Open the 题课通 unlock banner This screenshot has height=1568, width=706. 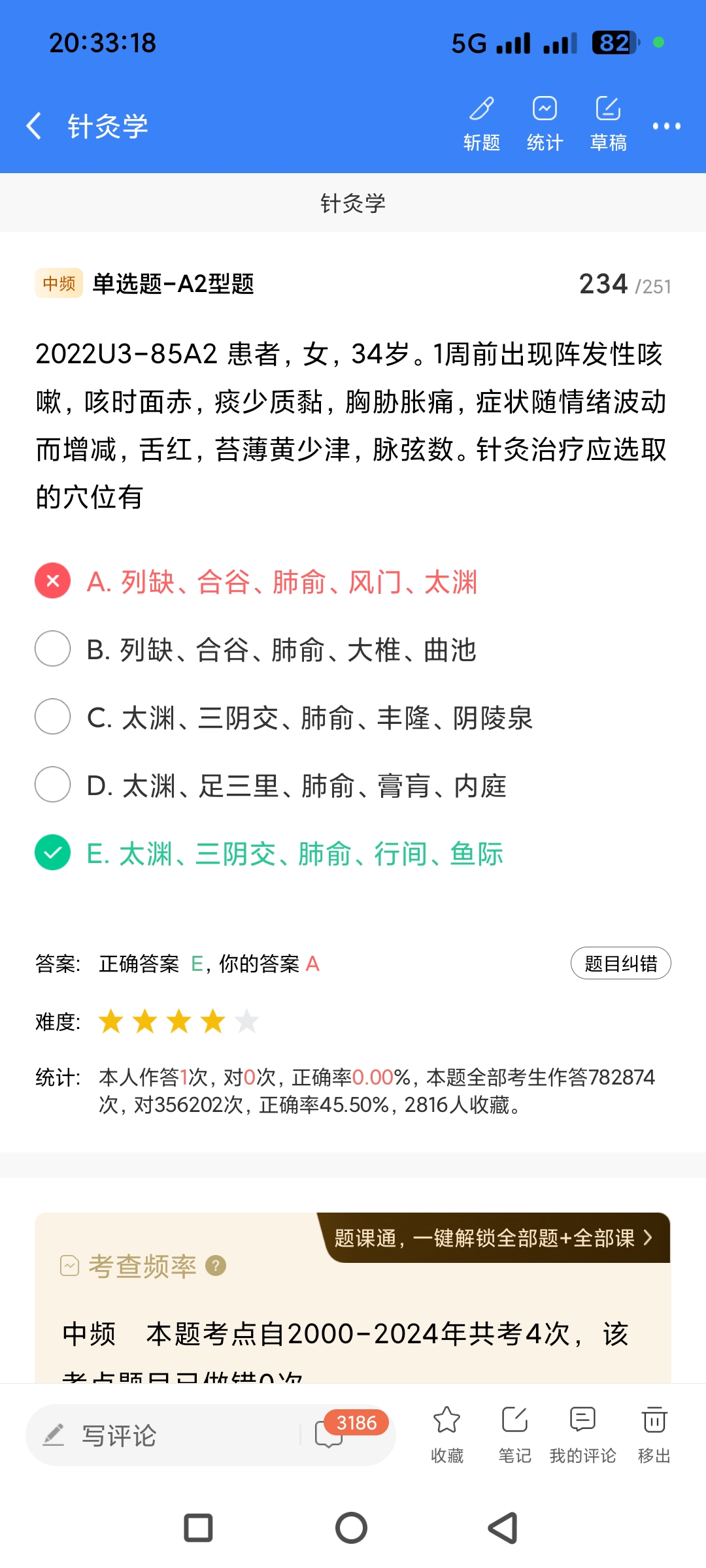click(x=494, y=1237)
